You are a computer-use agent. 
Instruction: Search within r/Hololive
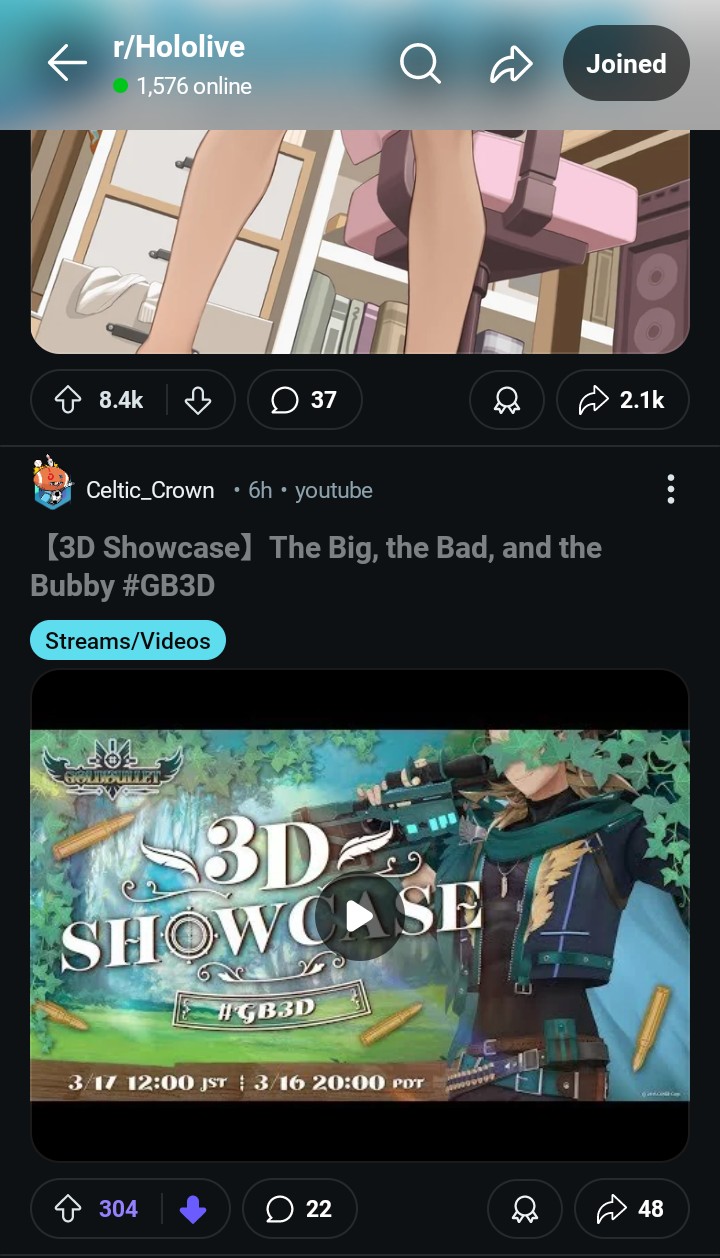point(420,64)
